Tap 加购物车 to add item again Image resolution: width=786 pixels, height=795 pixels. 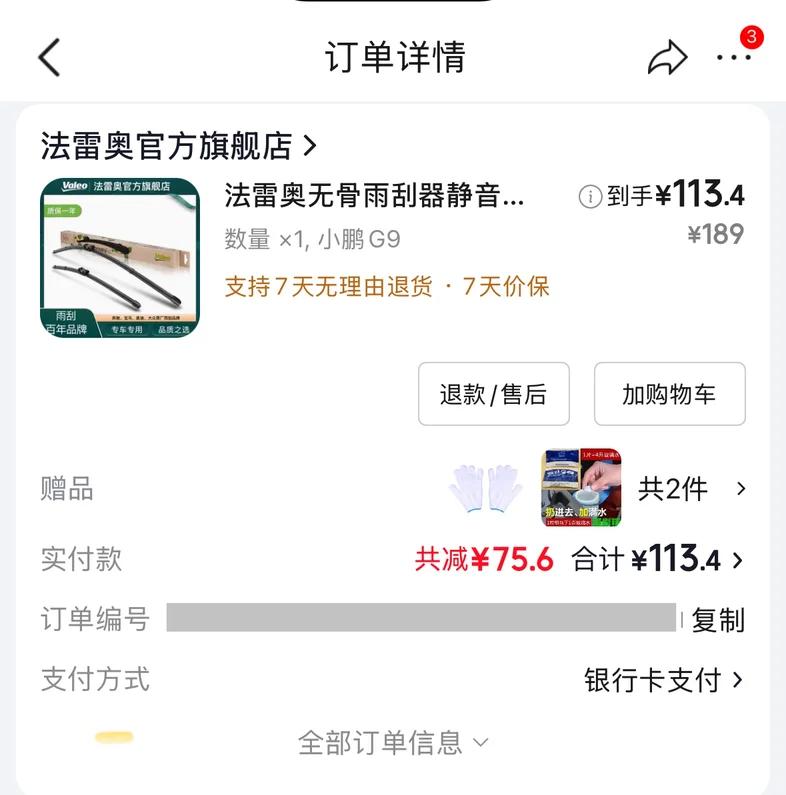[x=669, y=394]
